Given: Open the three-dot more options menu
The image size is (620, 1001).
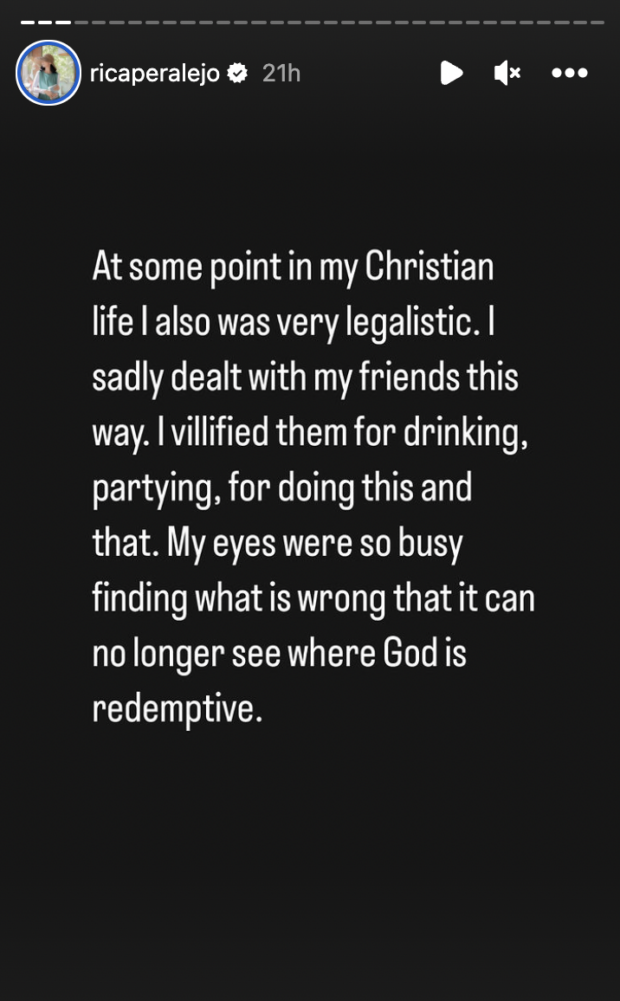Looking at the screenshot, I should (x=569, y=73).
